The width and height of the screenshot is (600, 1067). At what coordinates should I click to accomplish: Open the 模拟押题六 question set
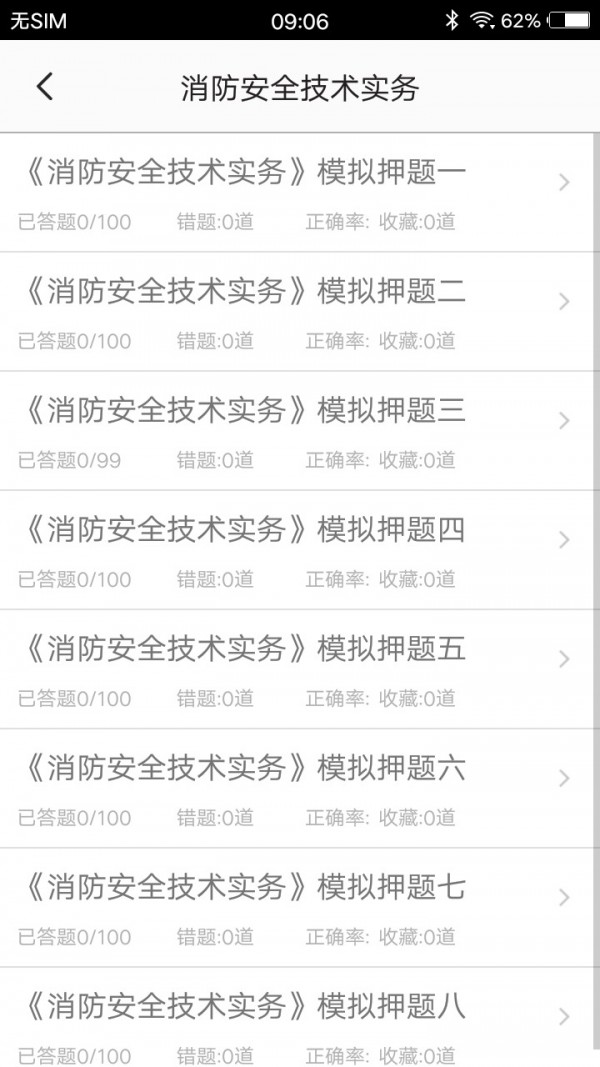click(x=297, y=788)
